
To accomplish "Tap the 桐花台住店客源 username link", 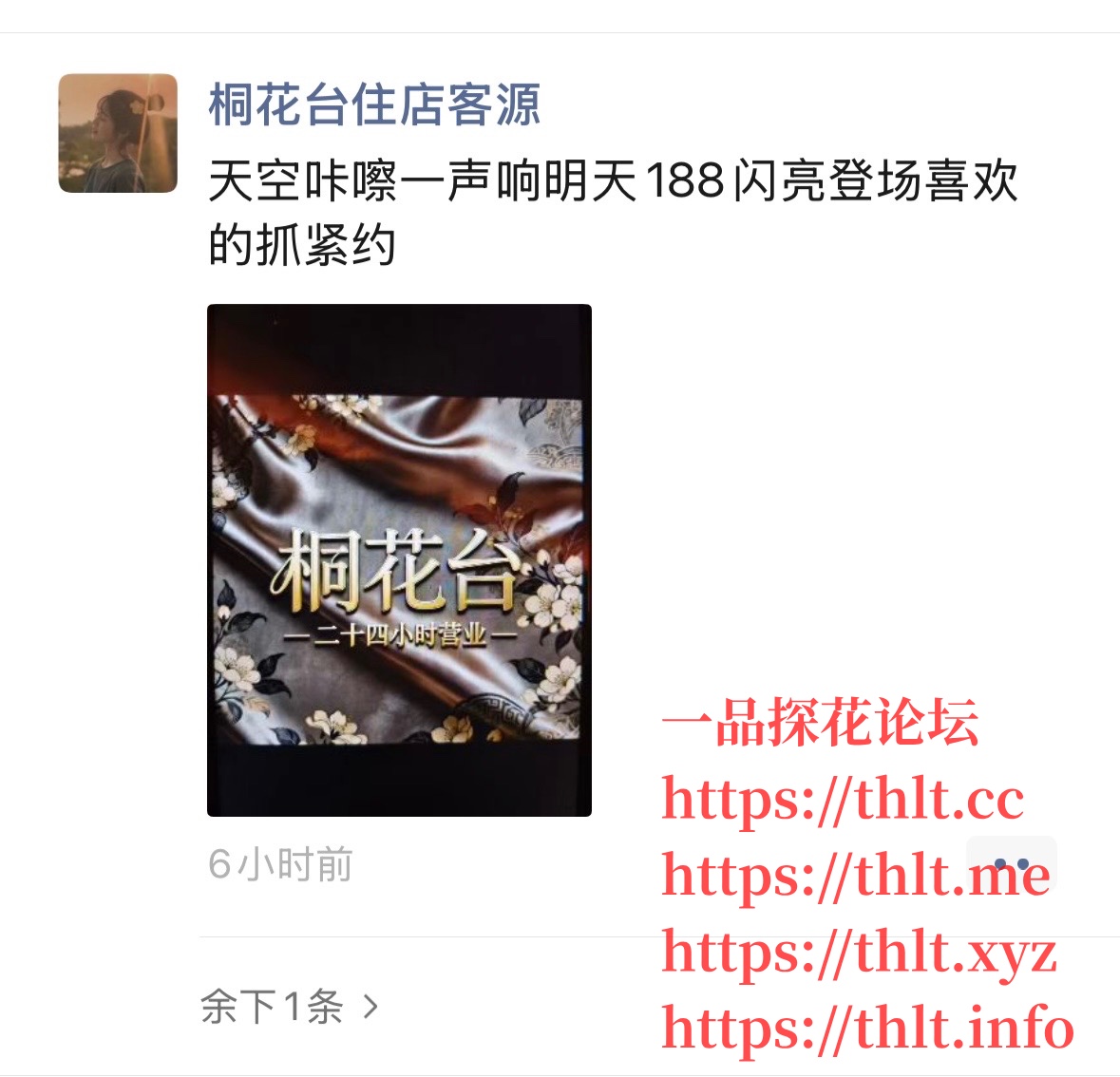I will click(374, 104).
